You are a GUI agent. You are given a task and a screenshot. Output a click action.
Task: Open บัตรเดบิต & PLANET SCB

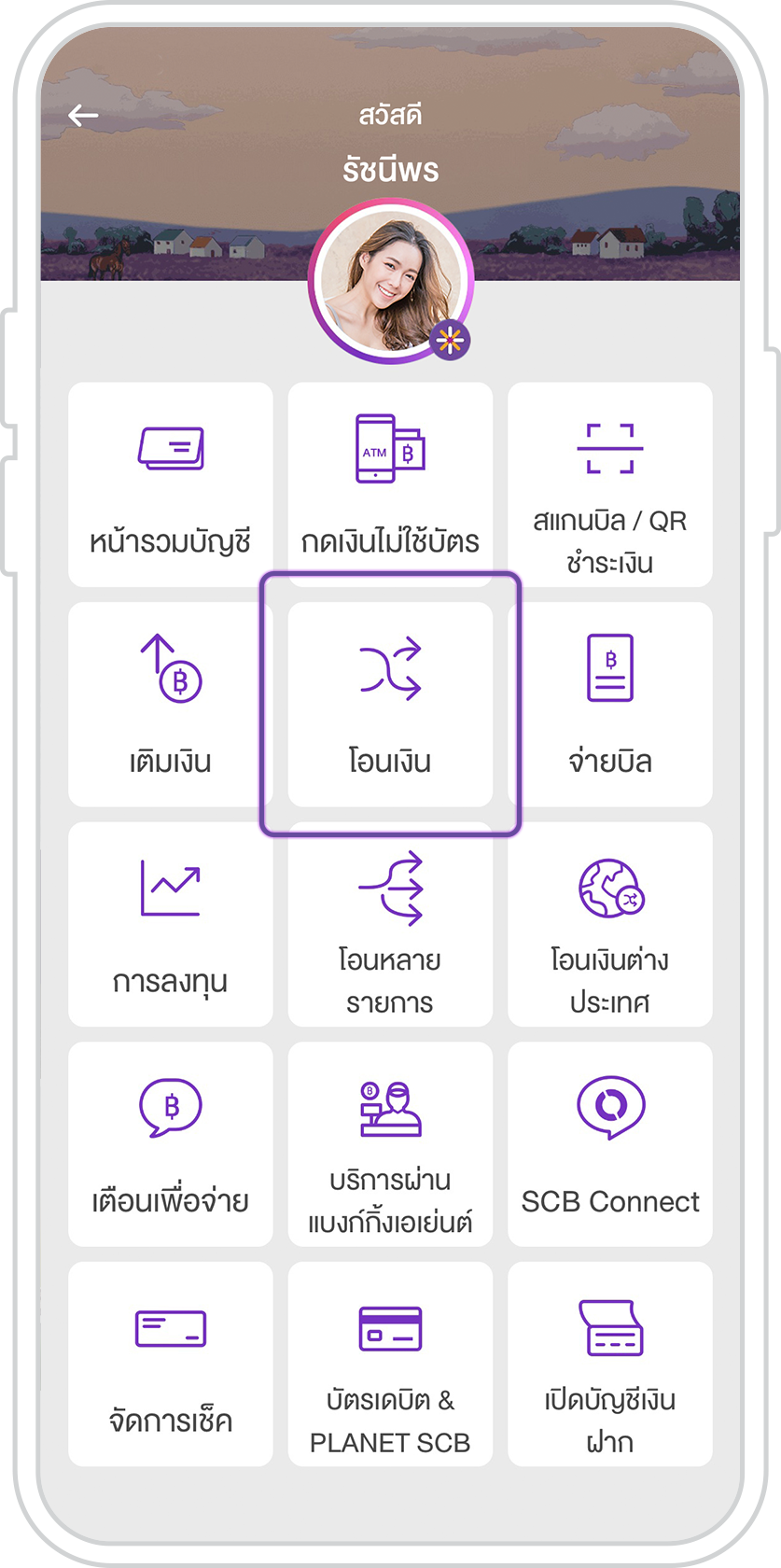tap(390, 1365)
